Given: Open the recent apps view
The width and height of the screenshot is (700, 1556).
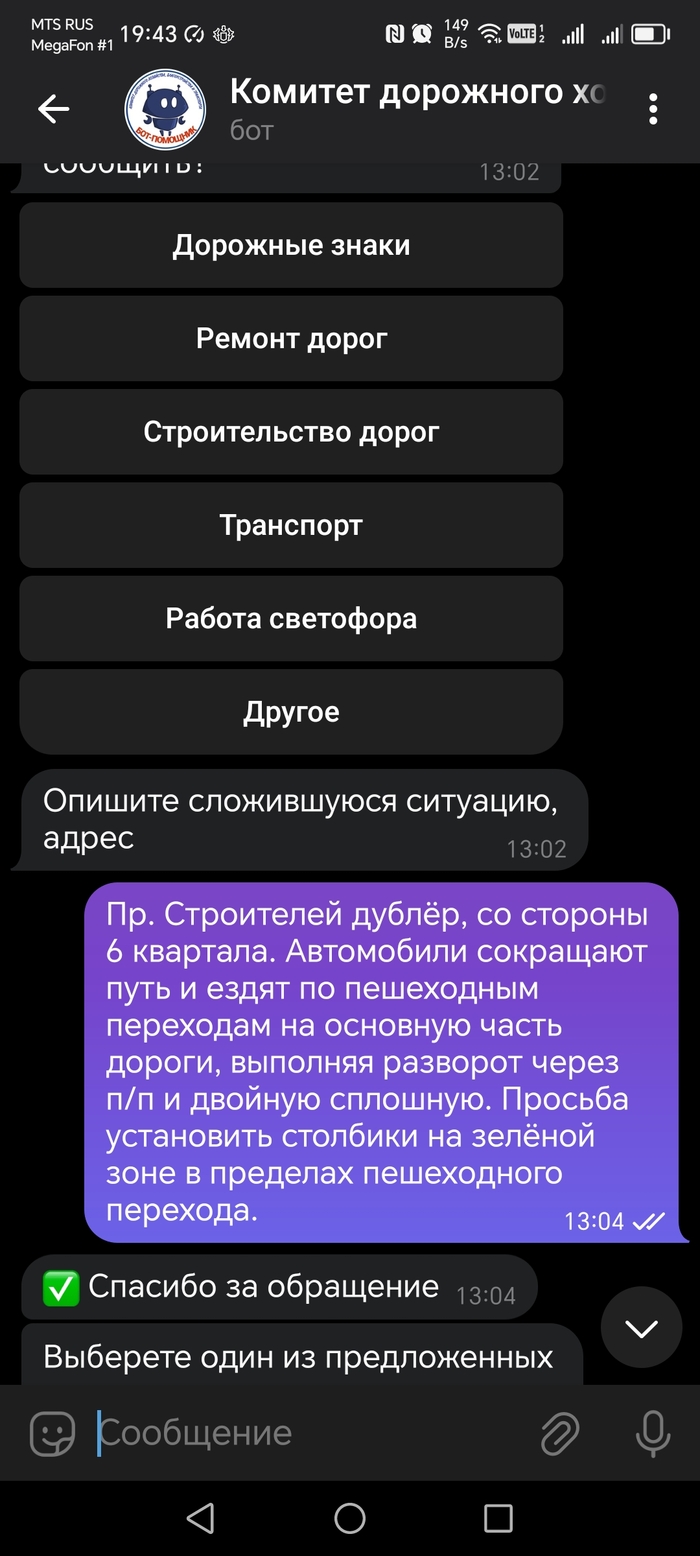Looking at the screenshot, I should tap(498, 1518).
